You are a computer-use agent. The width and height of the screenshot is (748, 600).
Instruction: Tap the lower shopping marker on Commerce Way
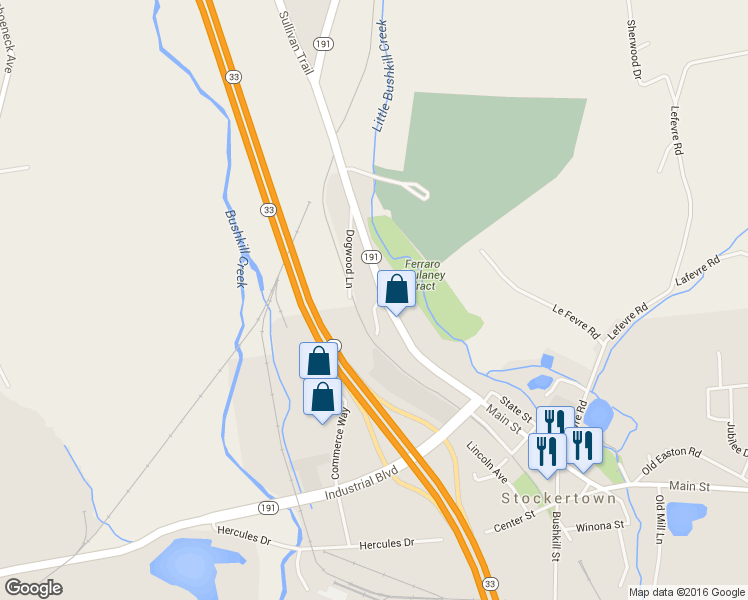point(322,397)
